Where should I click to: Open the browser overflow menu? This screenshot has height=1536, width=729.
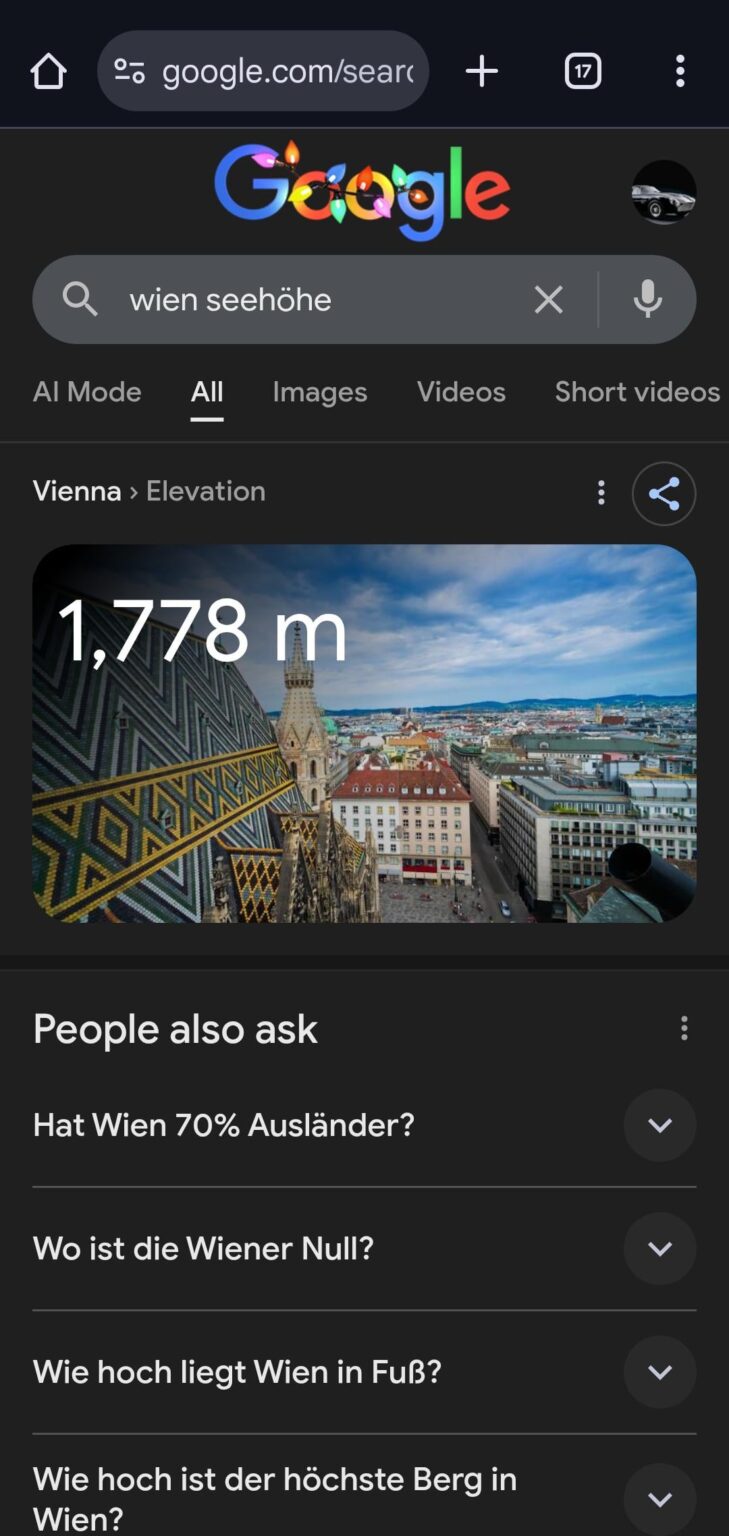(x=680, y=70)
